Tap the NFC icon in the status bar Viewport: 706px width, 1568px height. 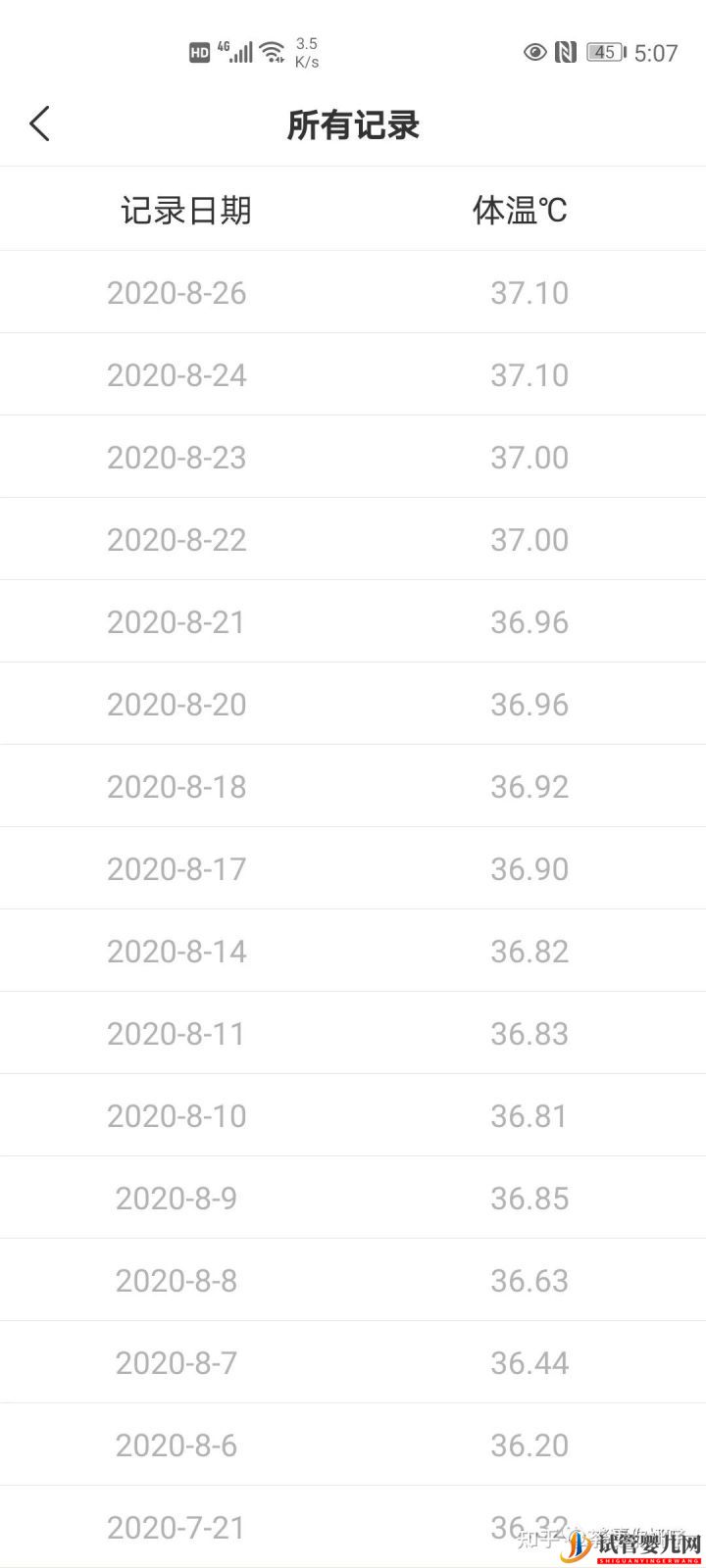(568, 52)
